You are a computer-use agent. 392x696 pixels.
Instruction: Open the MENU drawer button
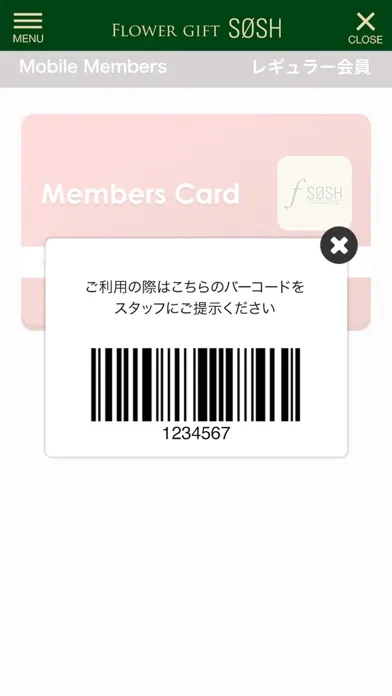(x=28, y=28)
